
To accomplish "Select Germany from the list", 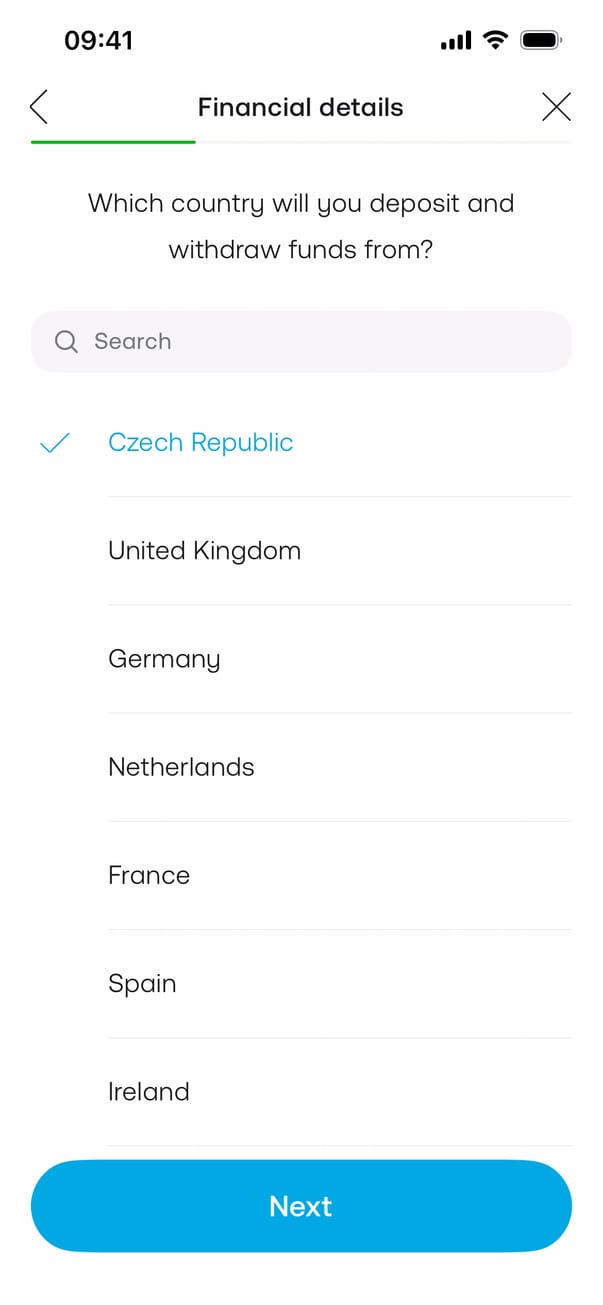I will point(164,659).
